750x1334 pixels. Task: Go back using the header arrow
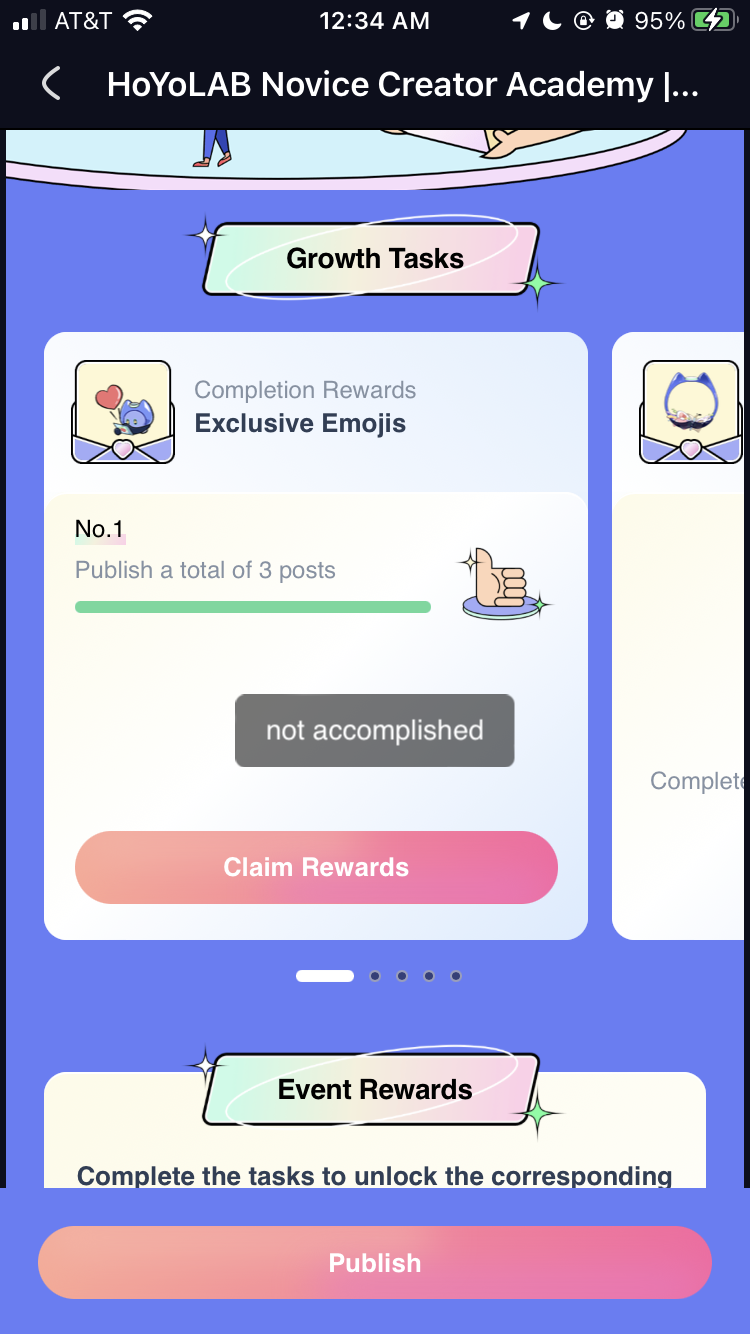pyautogui.click(x=52, y=84)
